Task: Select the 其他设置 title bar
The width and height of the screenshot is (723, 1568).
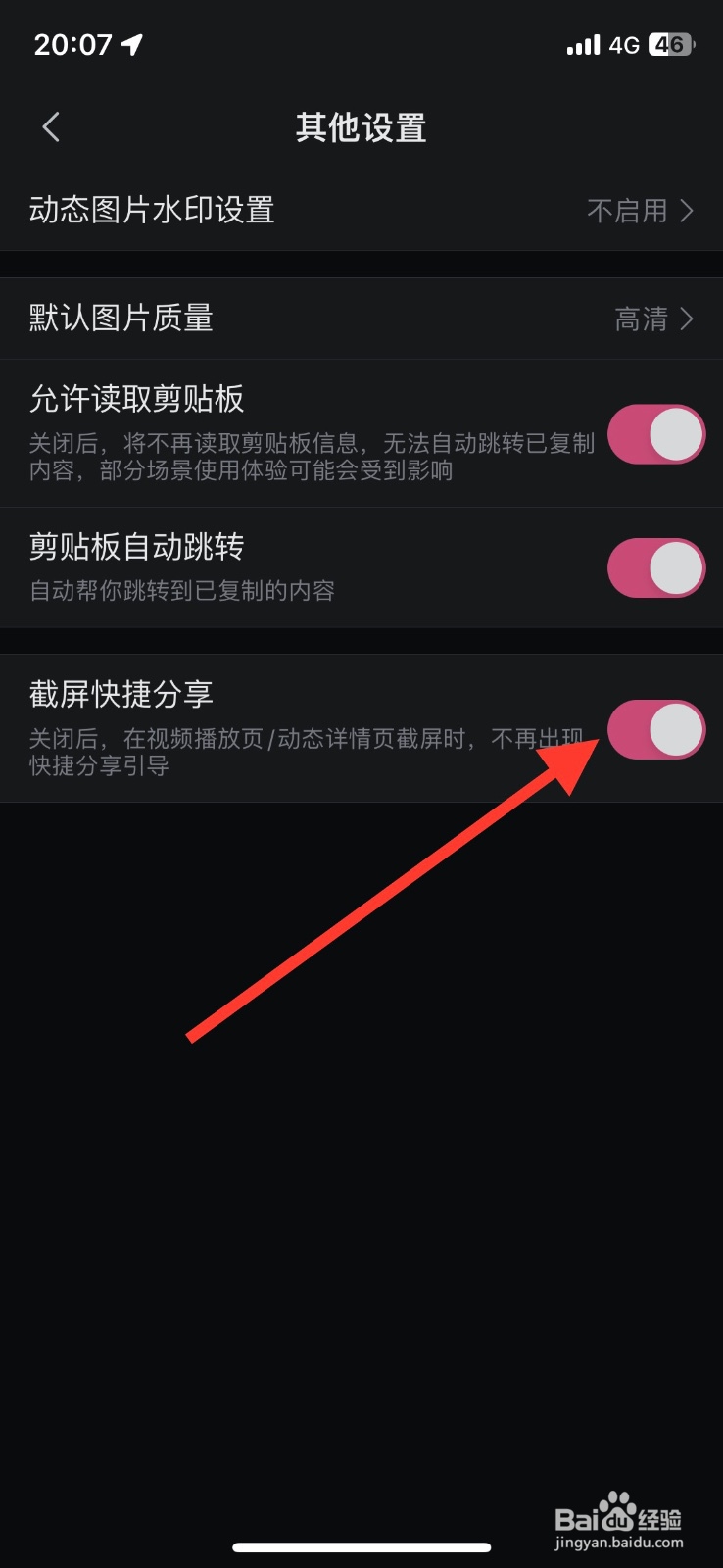Action: [361, 127]
